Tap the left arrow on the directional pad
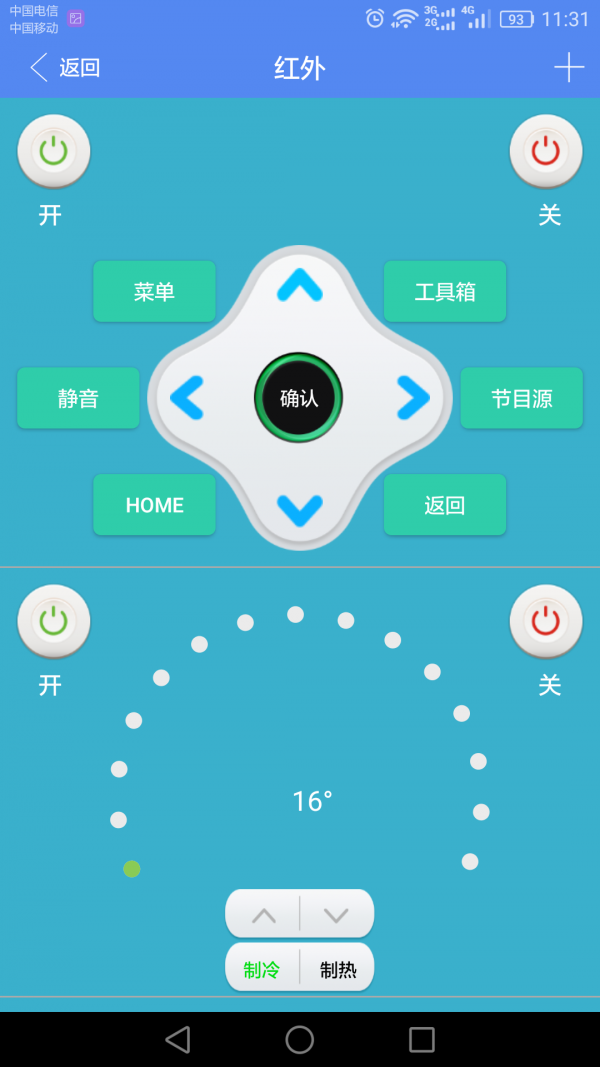600x1067 pixels. click(188, 398)
